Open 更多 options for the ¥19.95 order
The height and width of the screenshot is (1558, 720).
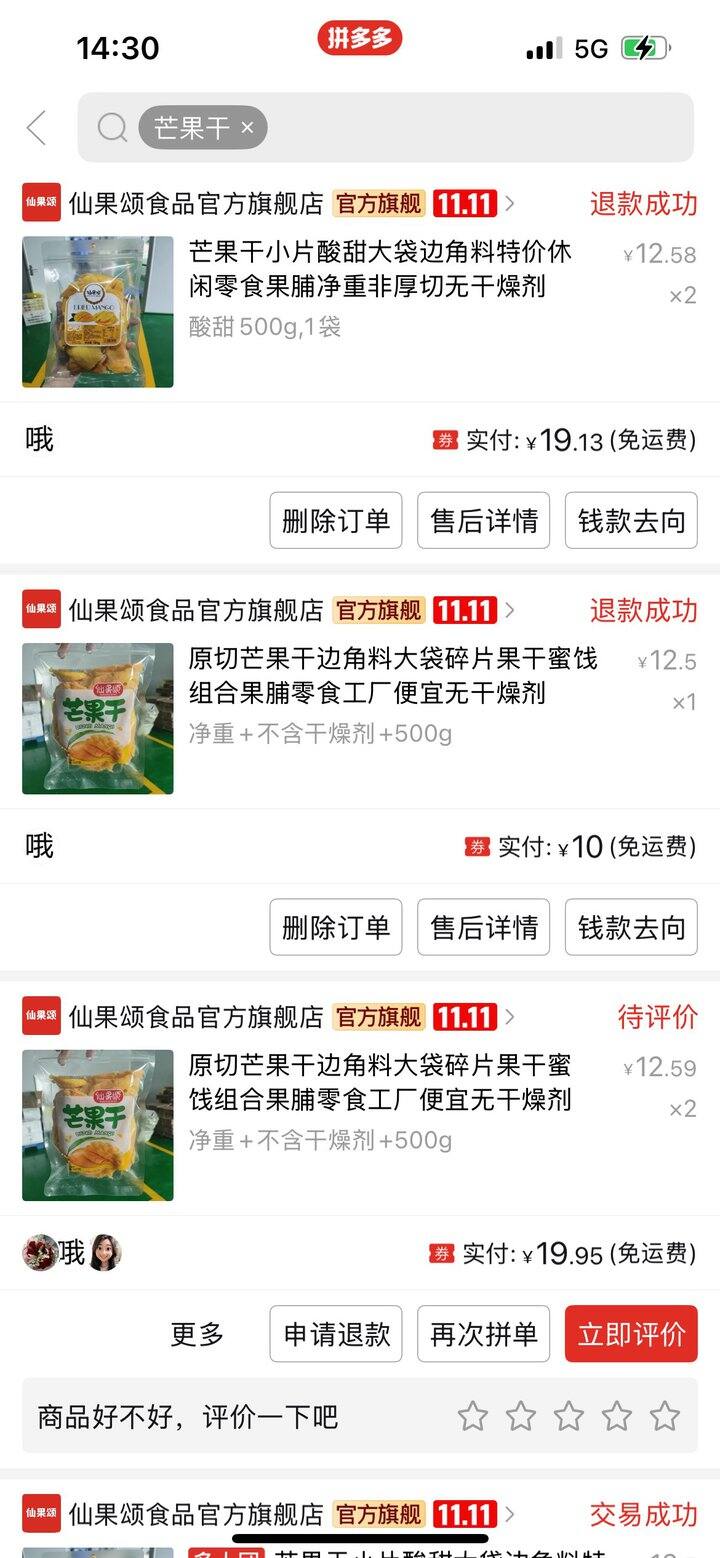197,1334
